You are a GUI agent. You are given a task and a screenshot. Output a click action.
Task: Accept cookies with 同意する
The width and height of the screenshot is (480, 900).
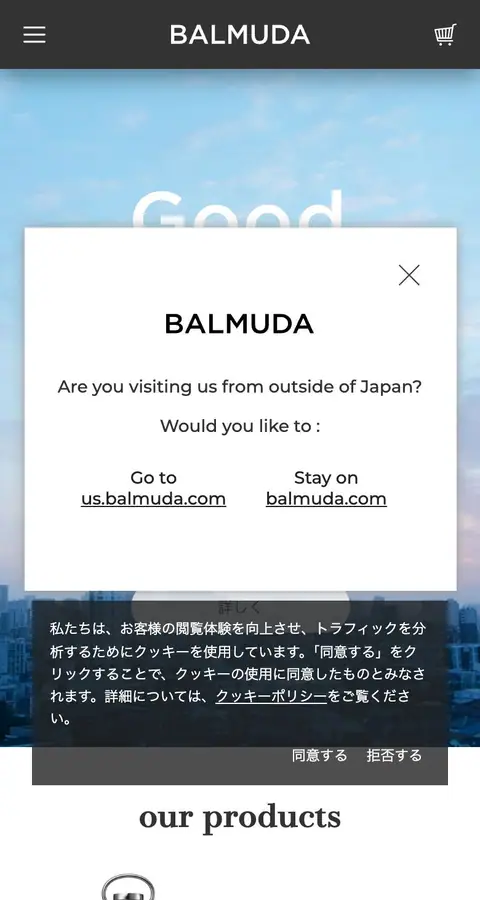click(319, 755)
